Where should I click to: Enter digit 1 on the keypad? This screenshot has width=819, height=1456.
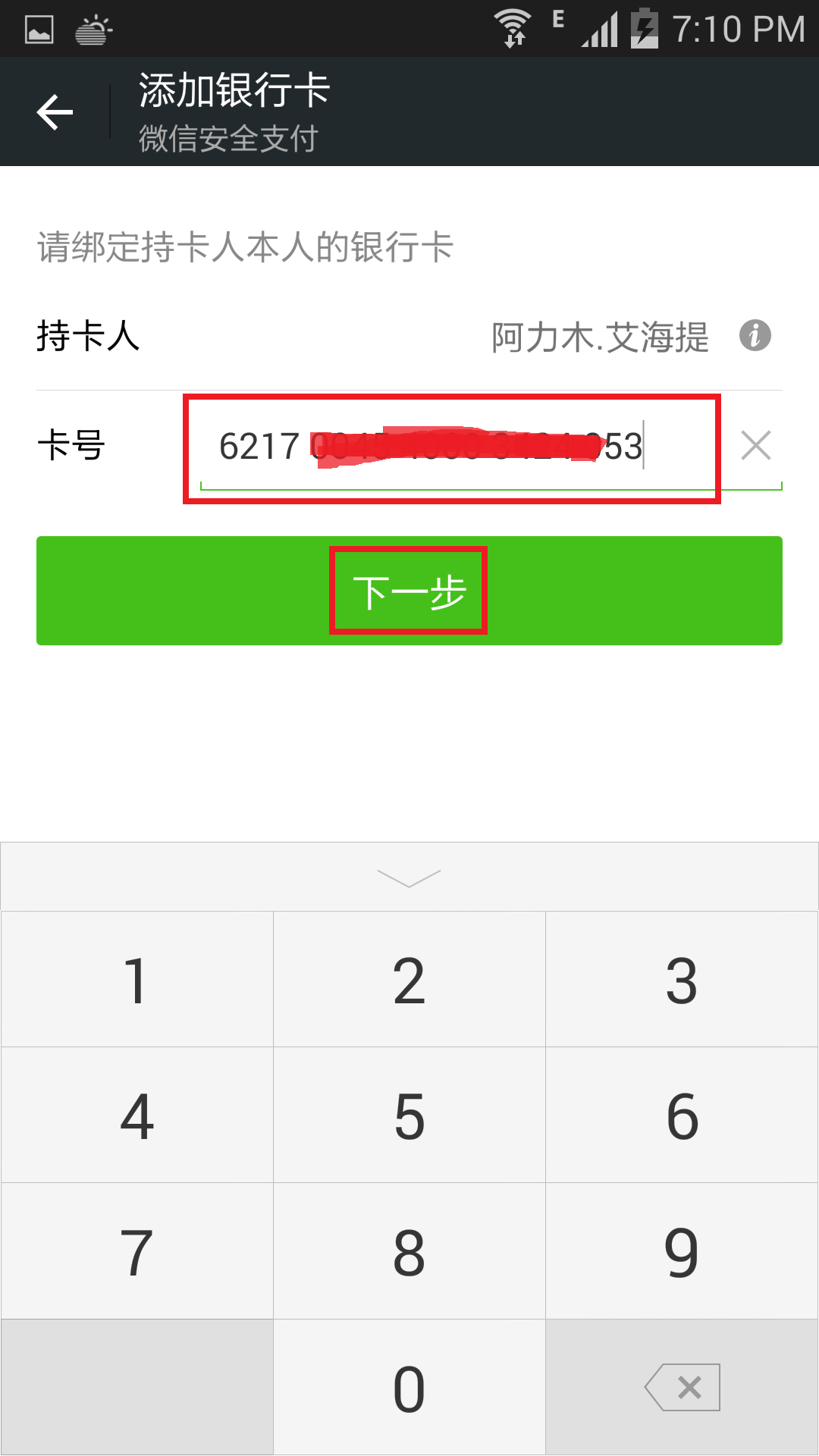(137, 980)
